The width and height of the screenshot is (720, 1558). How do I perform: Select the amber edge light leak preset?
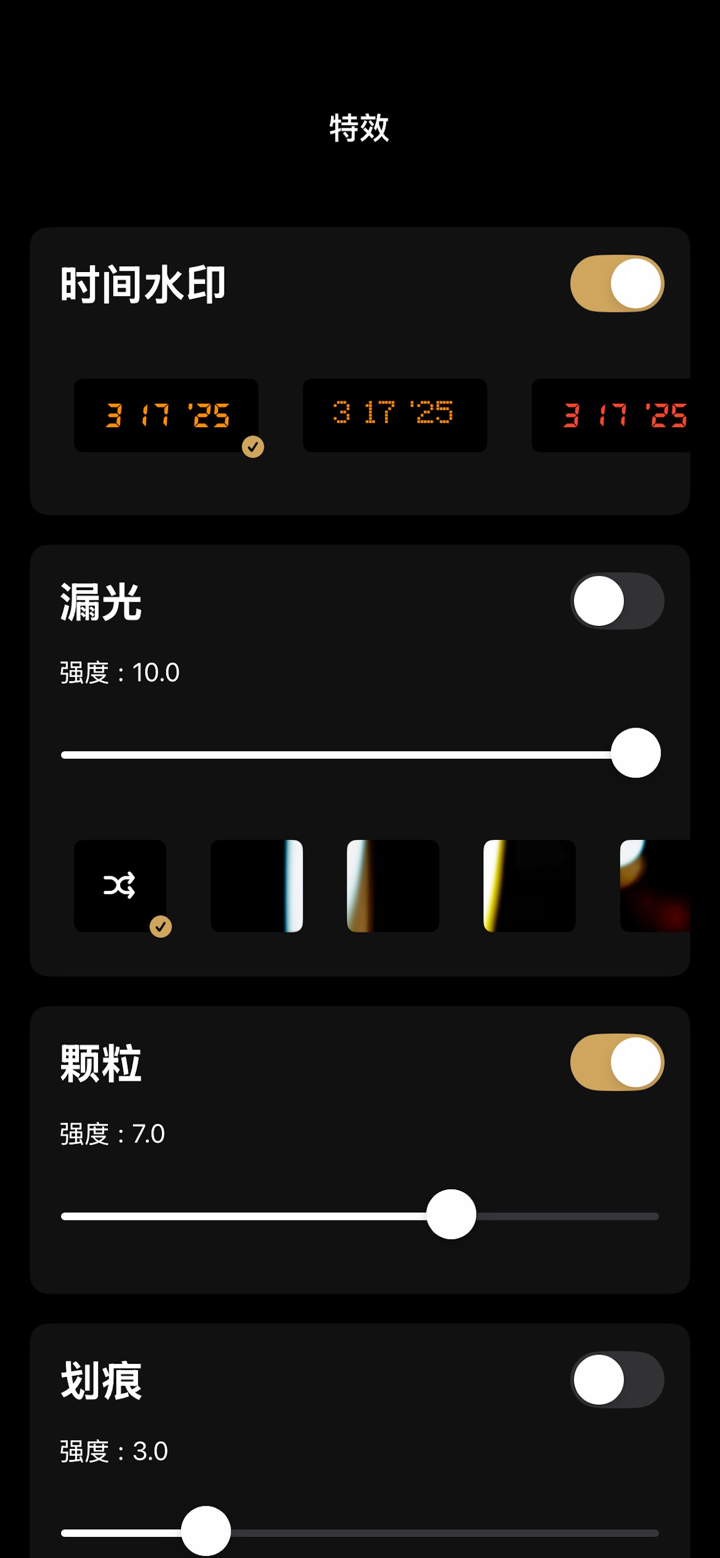[392, 886]
